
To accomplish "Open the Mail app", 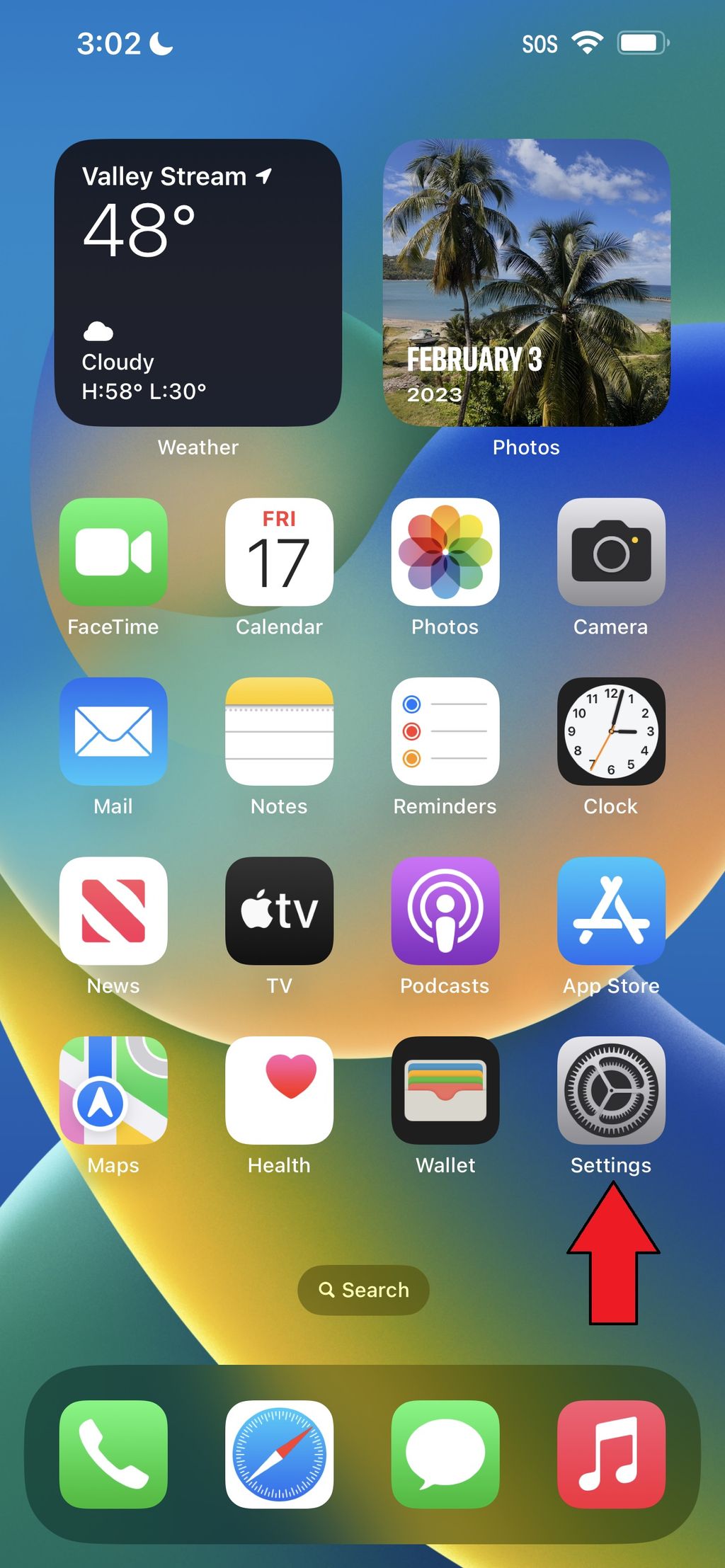I will [113, 731].
